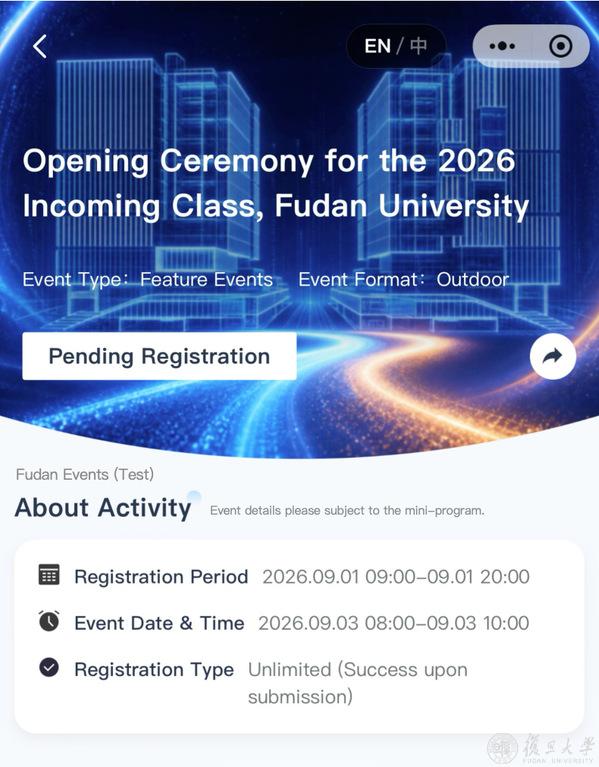Open the mini-program three-dot menu
This screenshot has height=767, width=599.
pyautogui.click(x=502, y=46)
